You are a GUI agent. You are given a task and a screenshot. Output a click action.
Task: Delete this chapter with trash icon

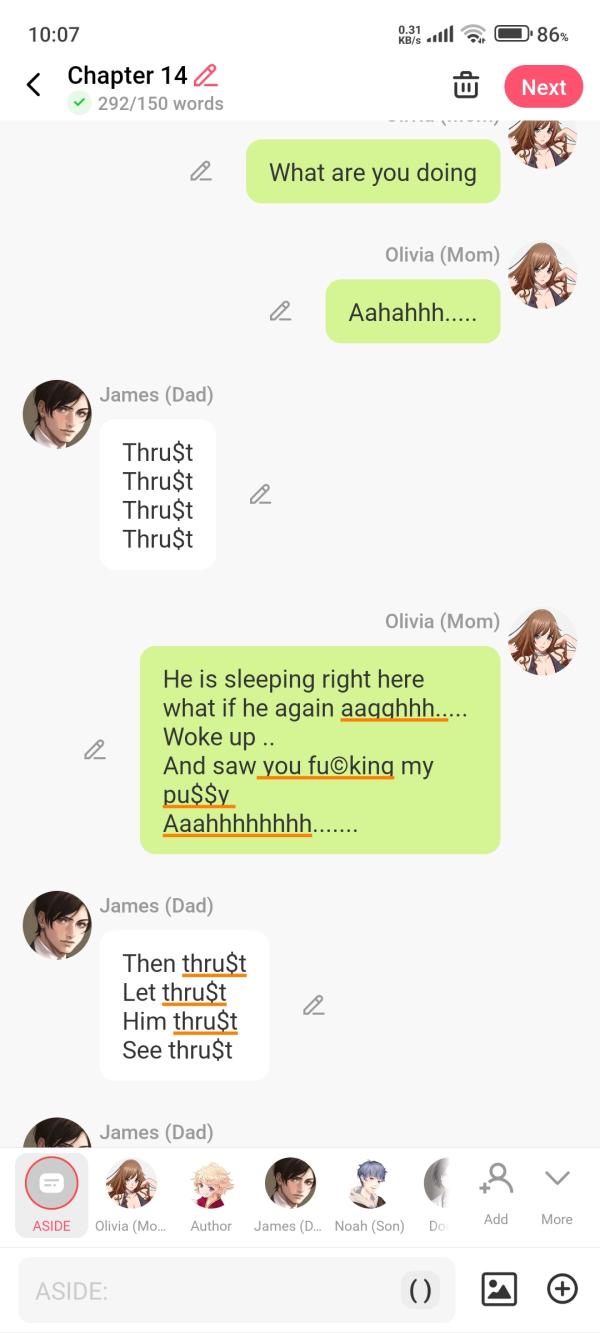click(x=466, y=86)
